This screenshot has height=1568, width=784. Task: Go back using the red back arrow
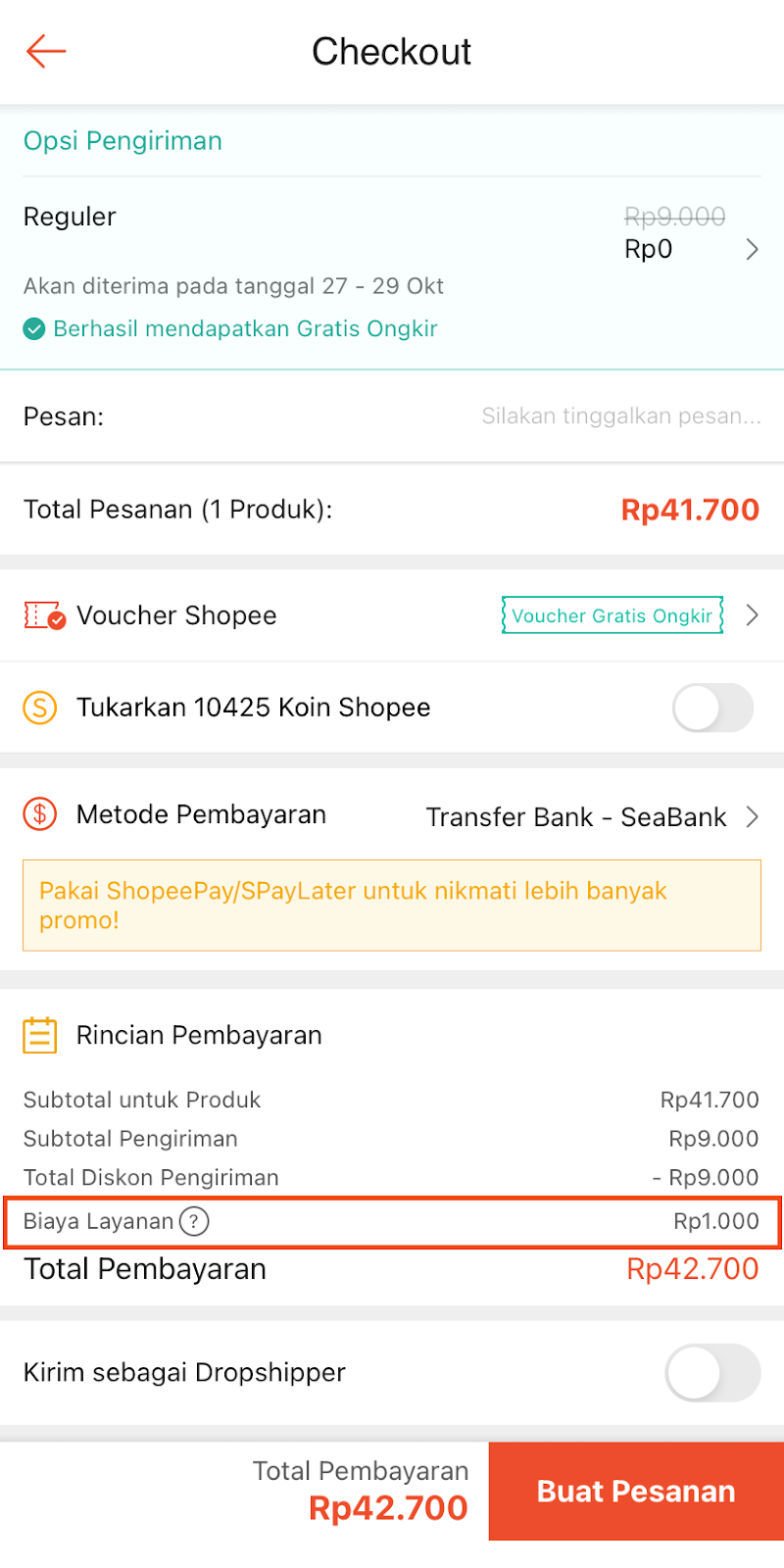coord(46,51)
